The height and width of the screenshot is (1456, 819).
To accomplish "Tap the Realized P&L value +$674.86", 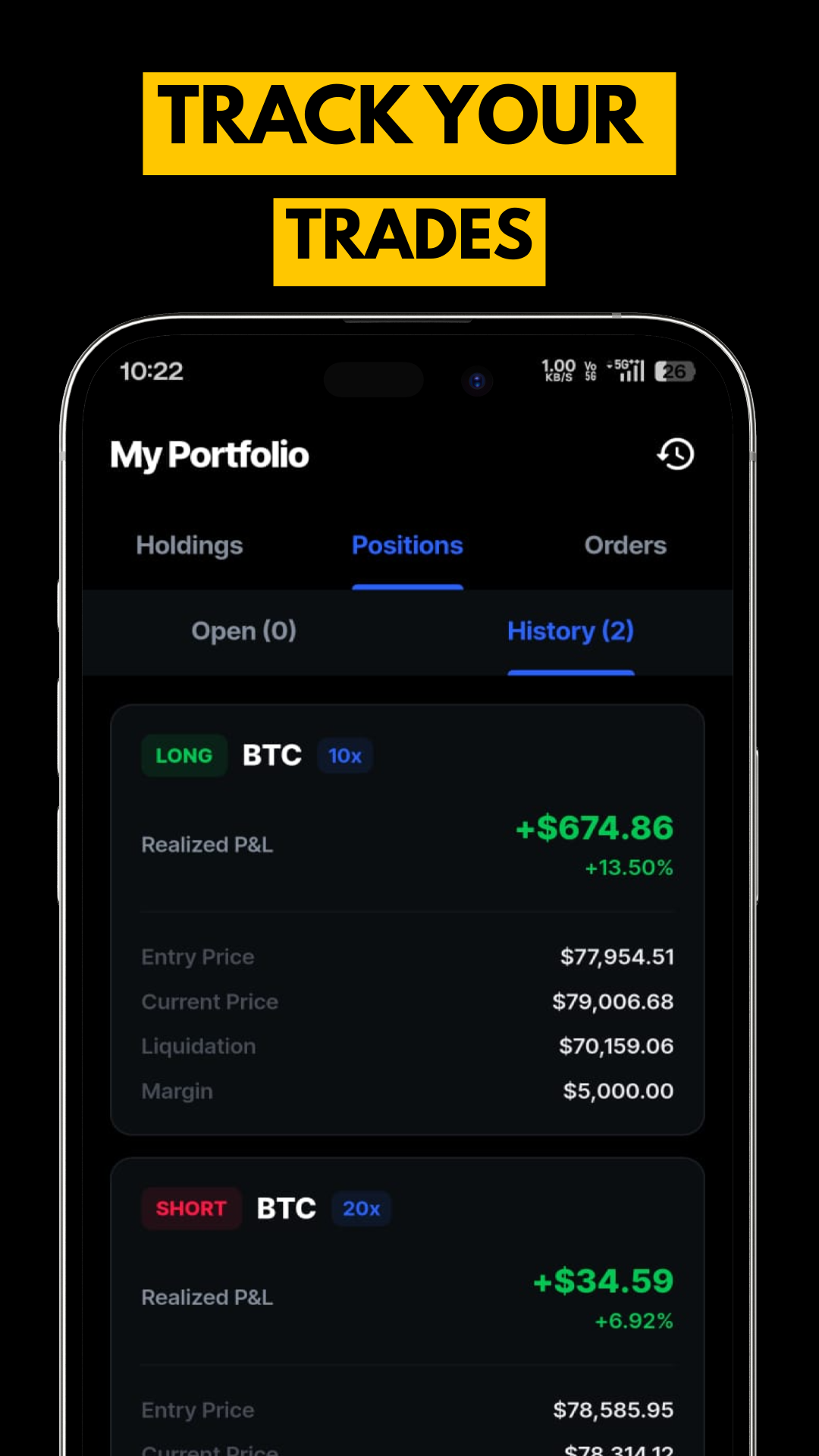I will click(x=594, y=828).
